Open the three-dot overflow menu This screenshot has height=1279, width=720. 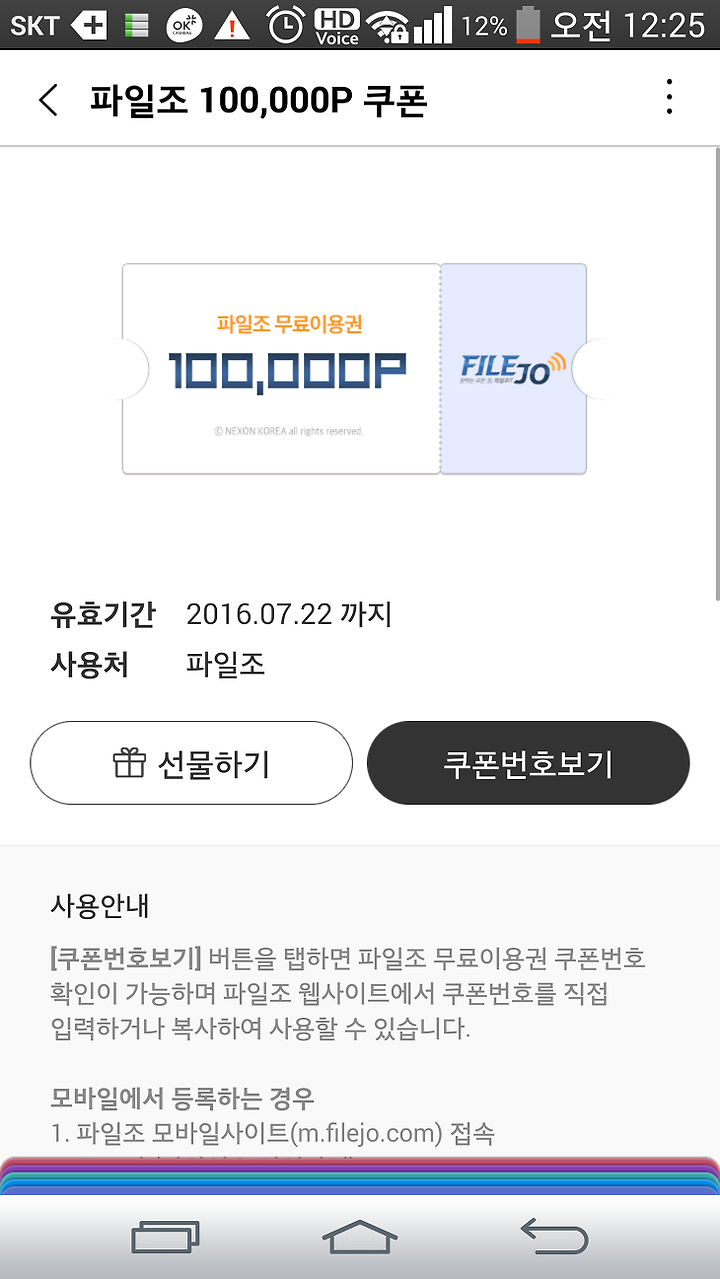pos(669,97)
